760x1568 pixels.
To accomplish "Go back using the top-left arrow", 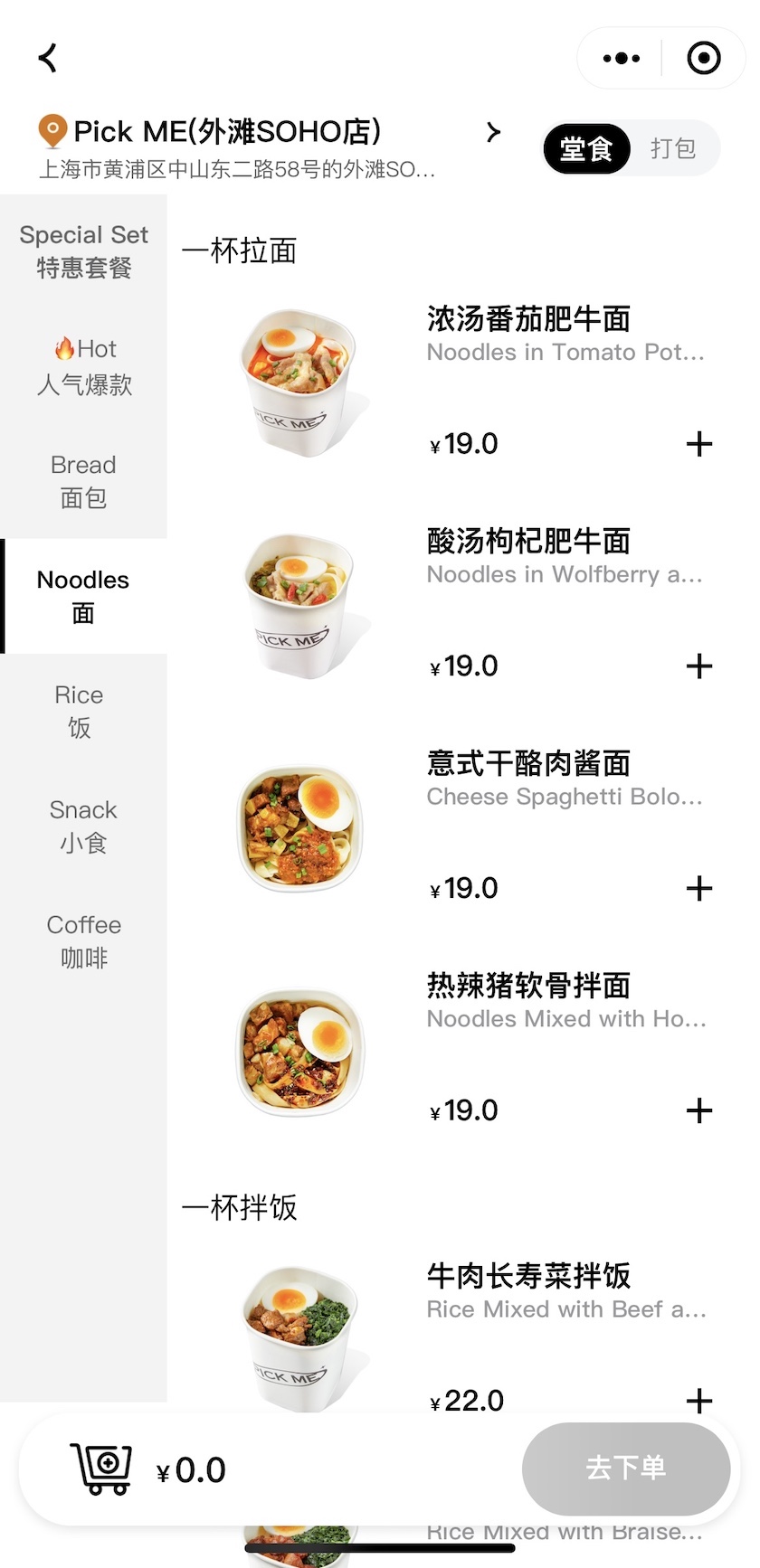I will click(x=48, y=58).
